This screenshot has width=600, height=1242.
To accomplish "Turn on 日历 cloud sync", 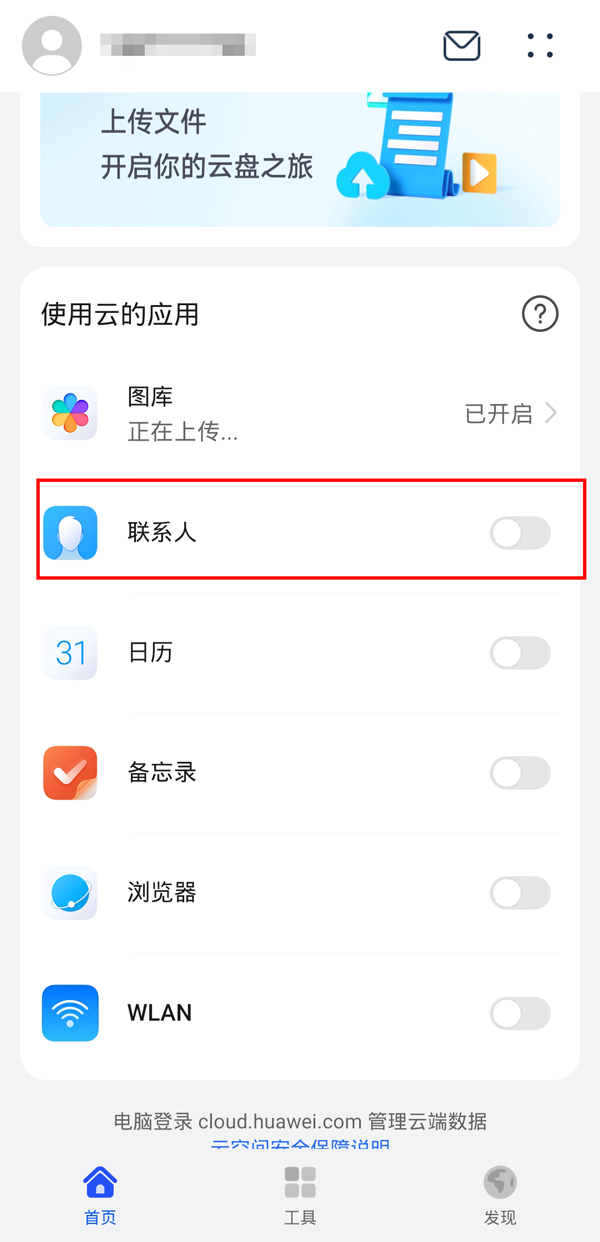I will [x=520, y=653].
